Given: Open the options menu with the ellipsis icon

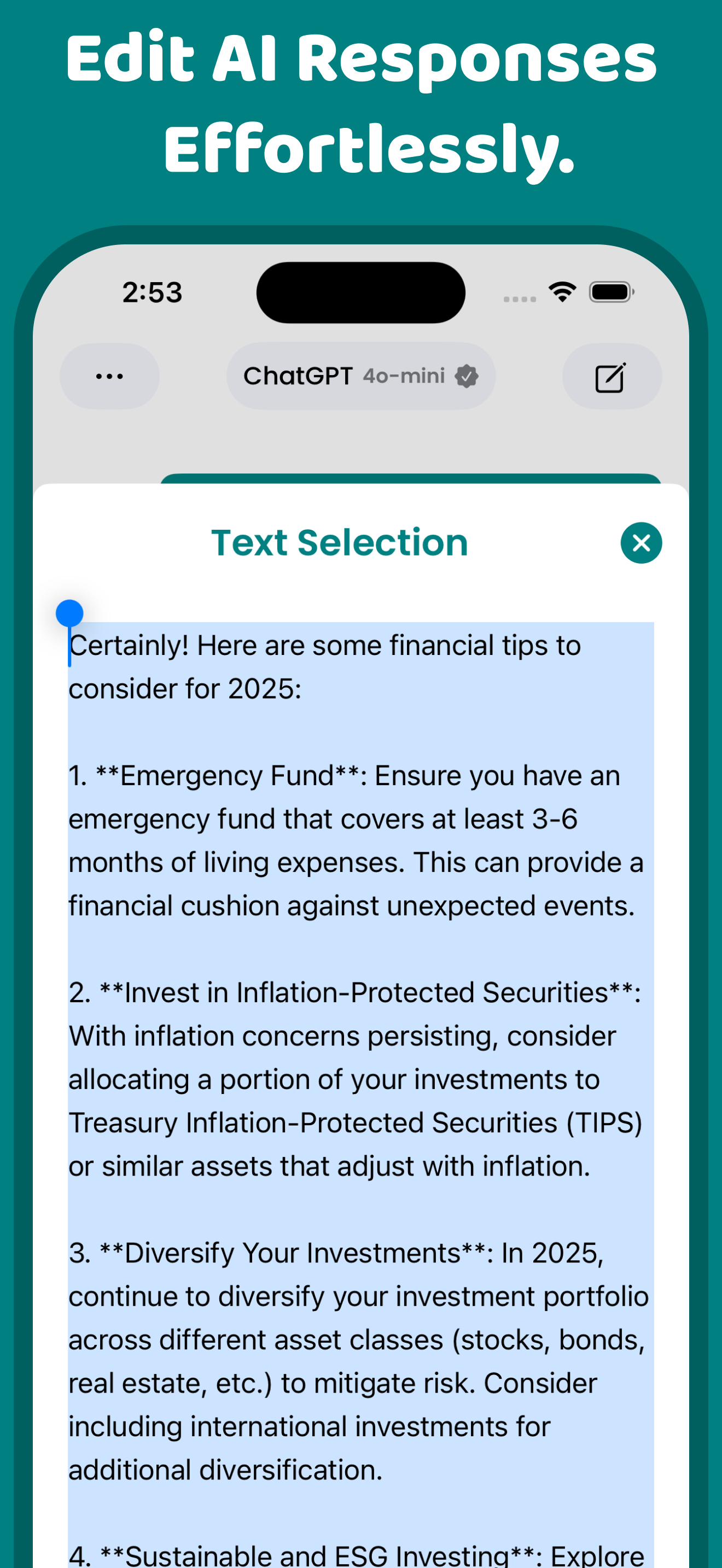Looking at the screenshot, I should 109,376.
